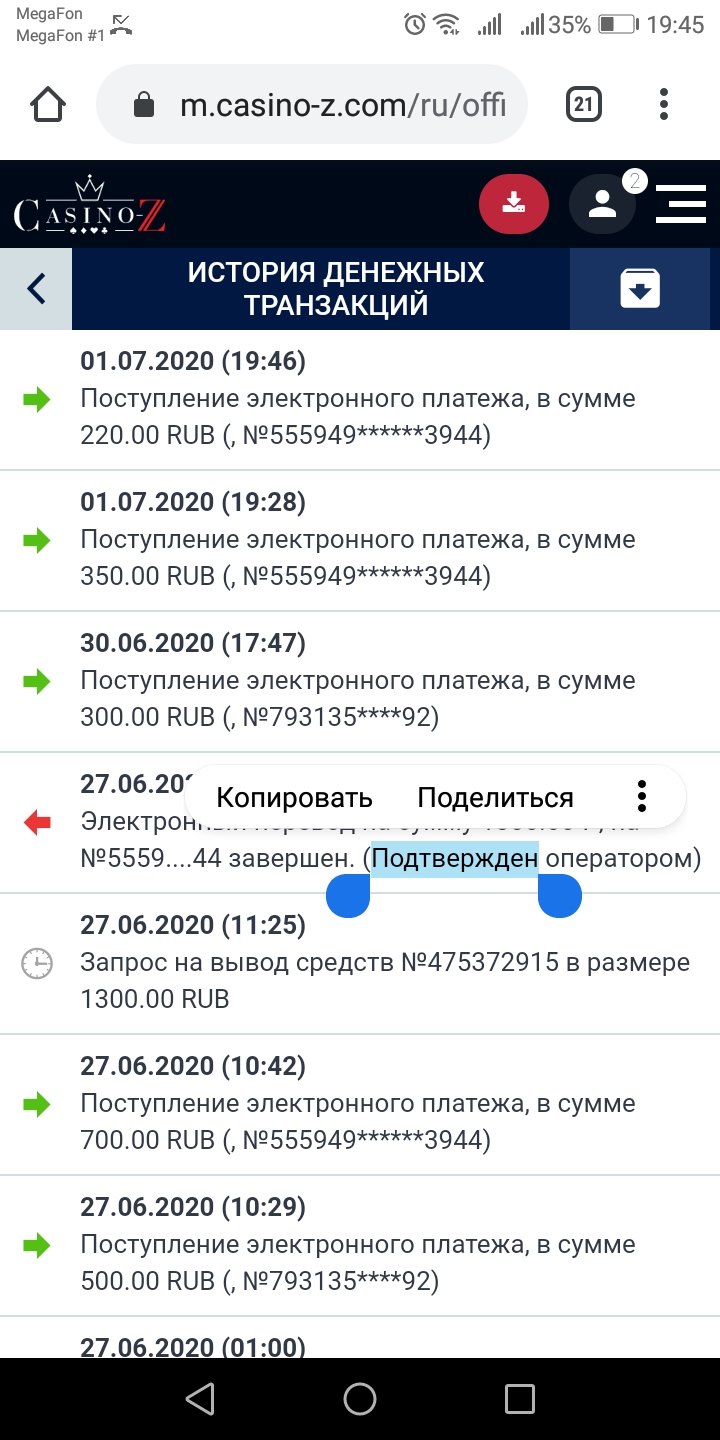Open the user profile icon
The height and width of the screenshot is (1440, 720).
pyautogui.click(x=602, y=204)
